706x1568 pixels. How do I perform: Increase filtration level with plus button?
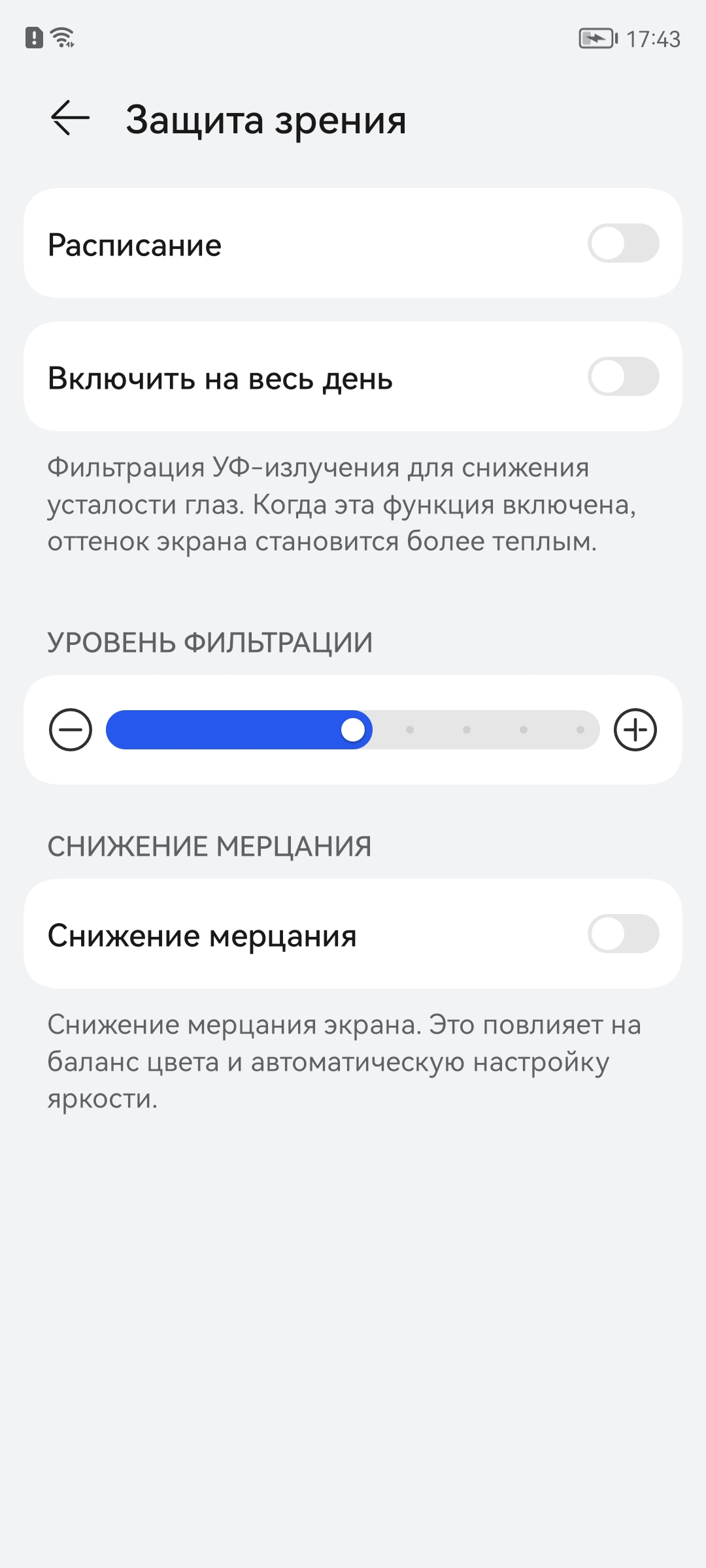635,730
